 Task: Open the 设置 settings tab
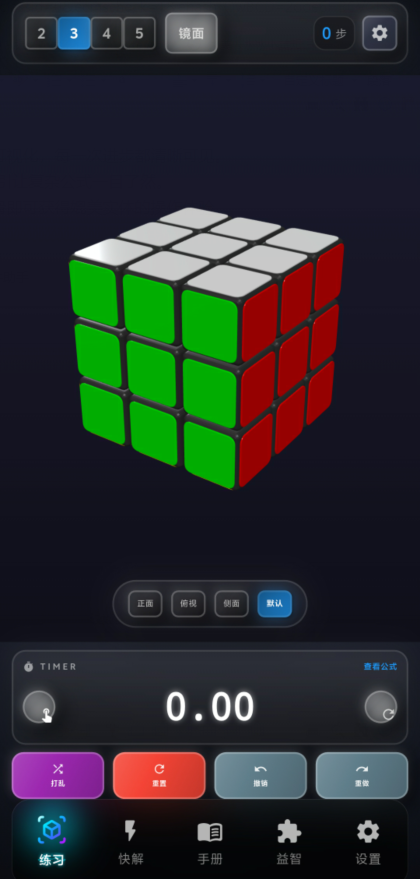tap(368, 841)
